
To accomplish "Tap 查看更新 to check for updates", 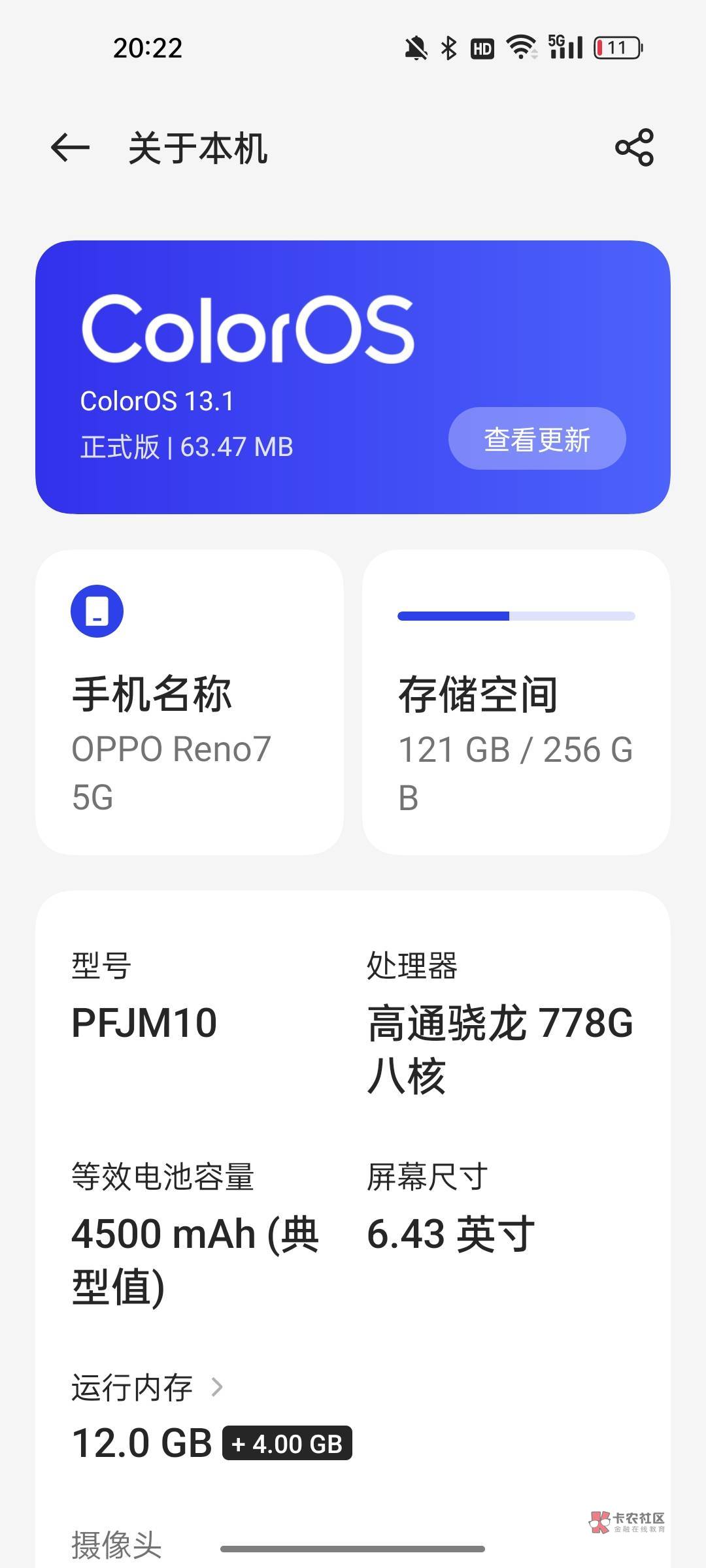I will pos(537,438).
